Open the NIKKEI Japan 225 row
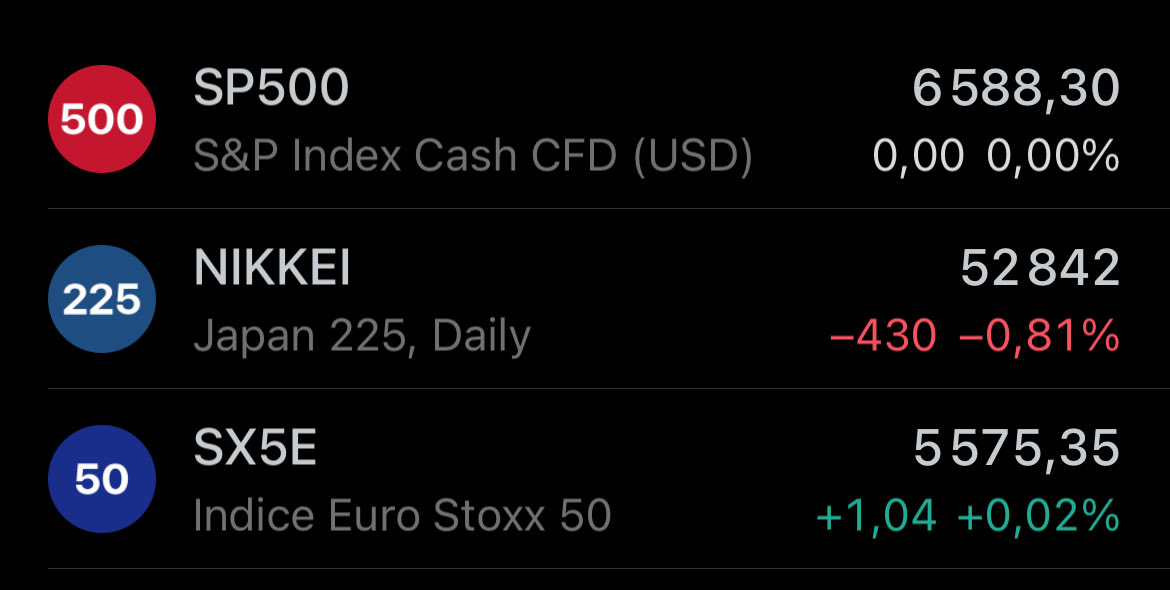This screenshot has height=590, width=1170. pos(585,298)
